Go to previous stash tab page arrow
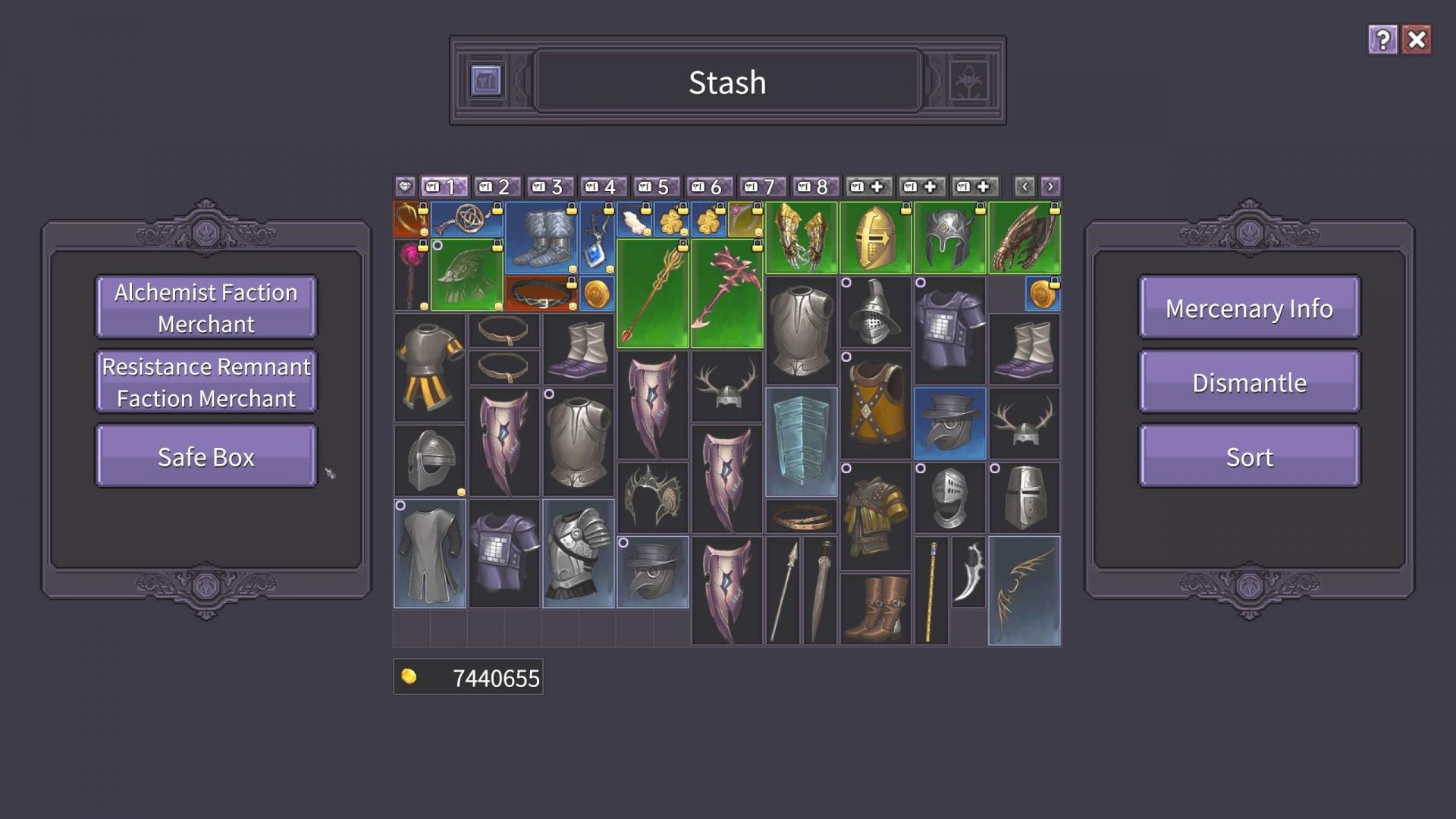Image resolution: width=1456 pixels, height=819 pixels. click(x=1025, y=187)
